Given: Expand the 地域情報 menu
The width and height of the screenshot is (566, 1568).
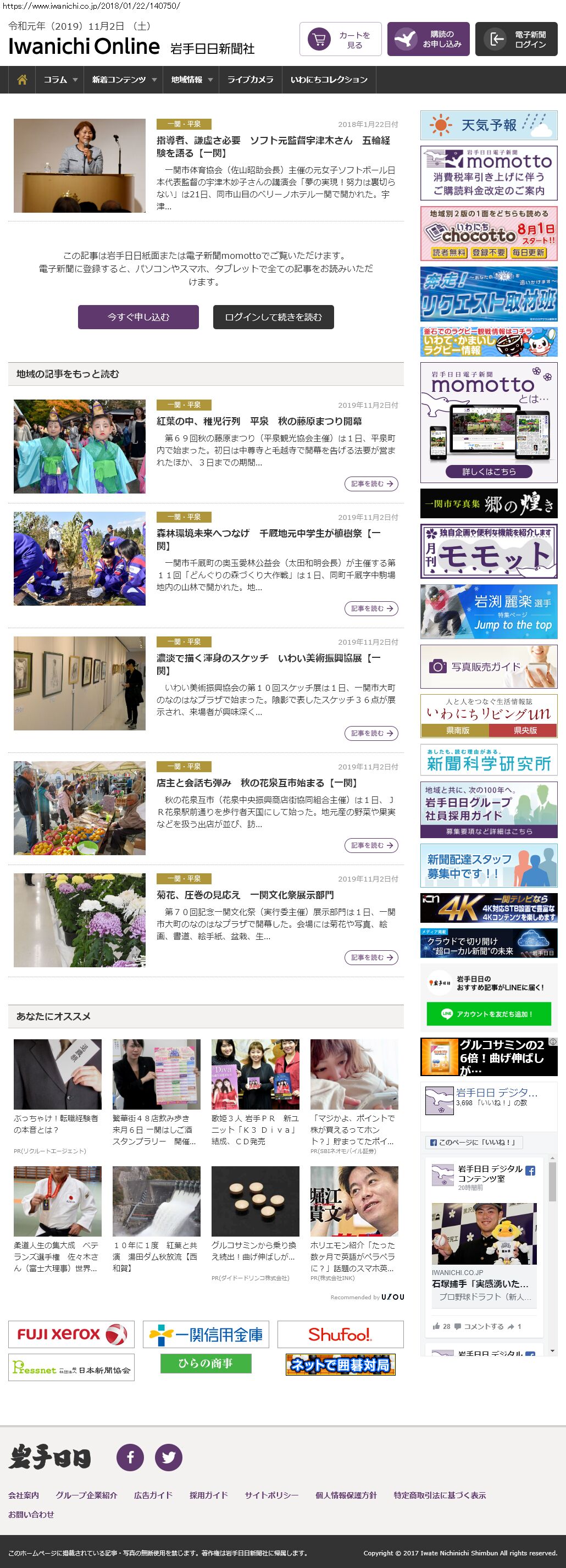Looking at the screenshot, I should coord(191,80).
